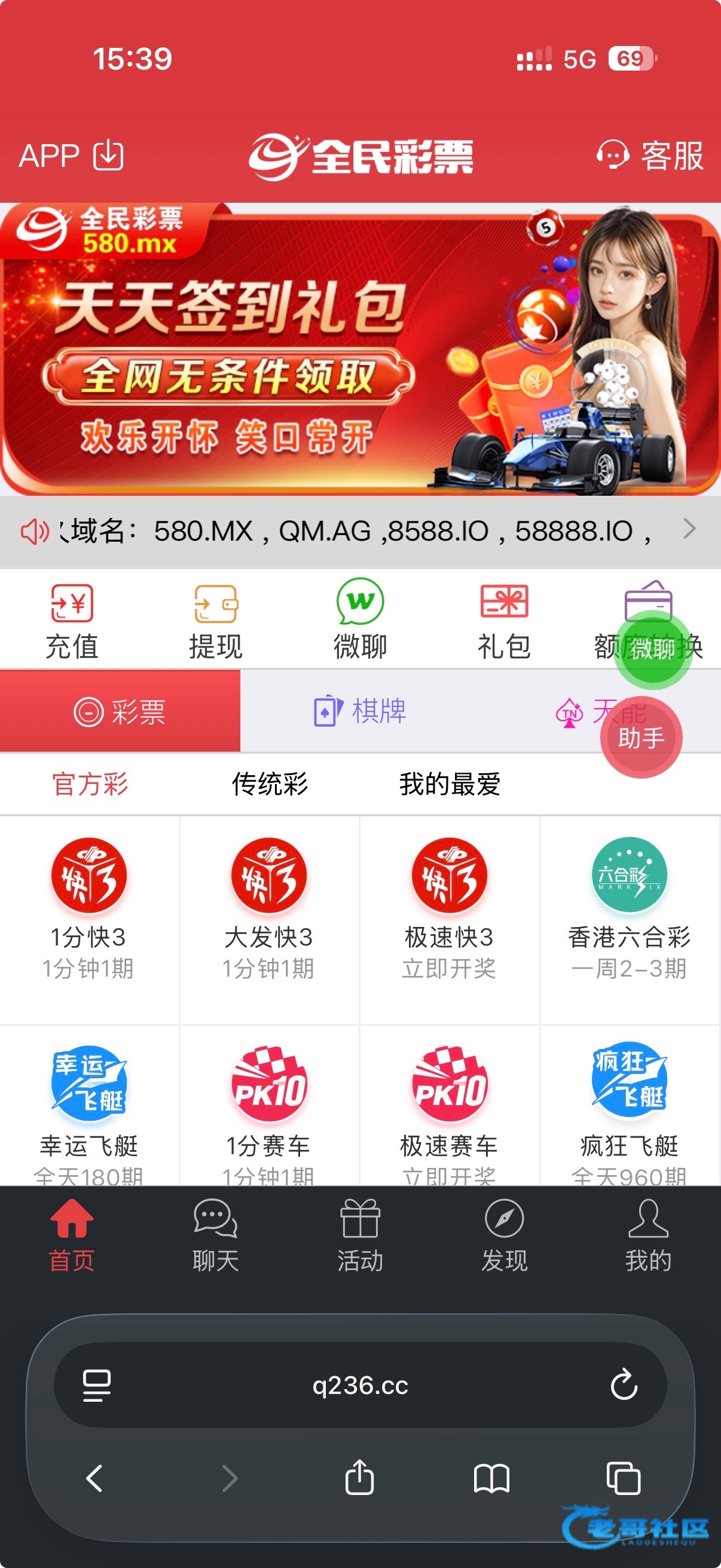Go to the 活动 tab
The image size is (721, 1568).
tap(360, 1236)
